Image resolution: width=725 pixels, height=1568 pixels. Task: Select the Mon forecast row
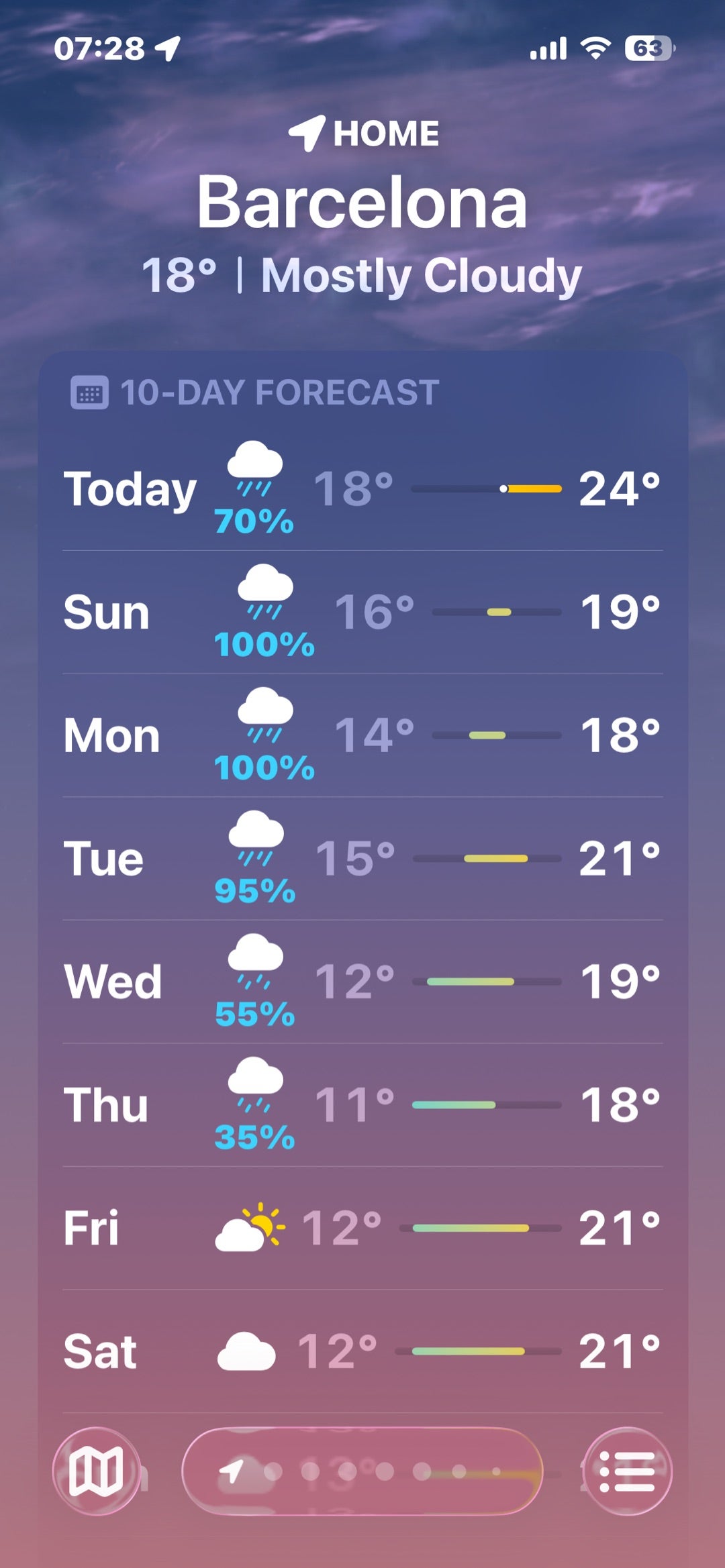click(362, 736)
